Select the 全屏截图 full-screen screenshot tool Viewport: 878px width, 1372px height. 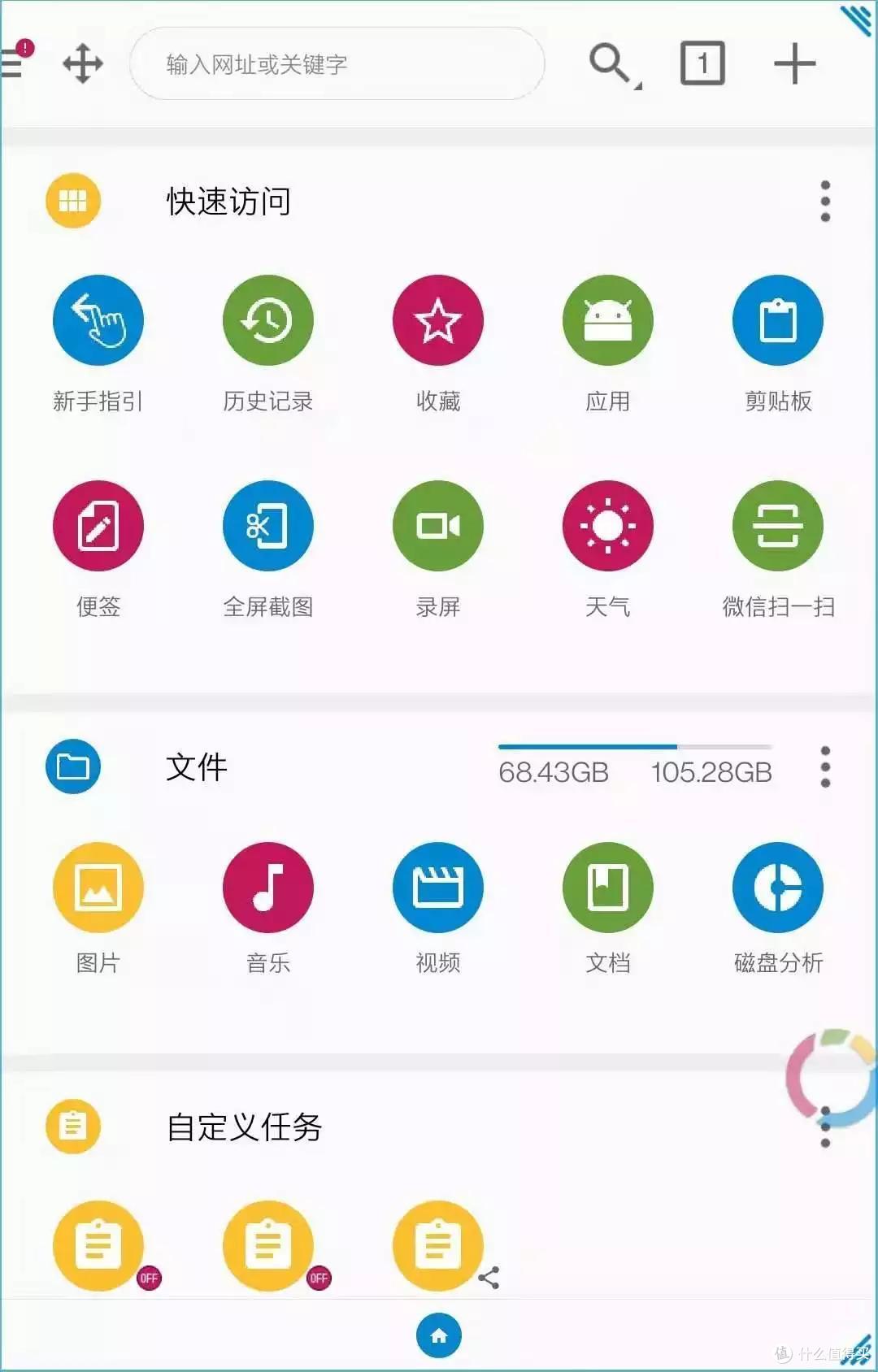coord(268,525)
